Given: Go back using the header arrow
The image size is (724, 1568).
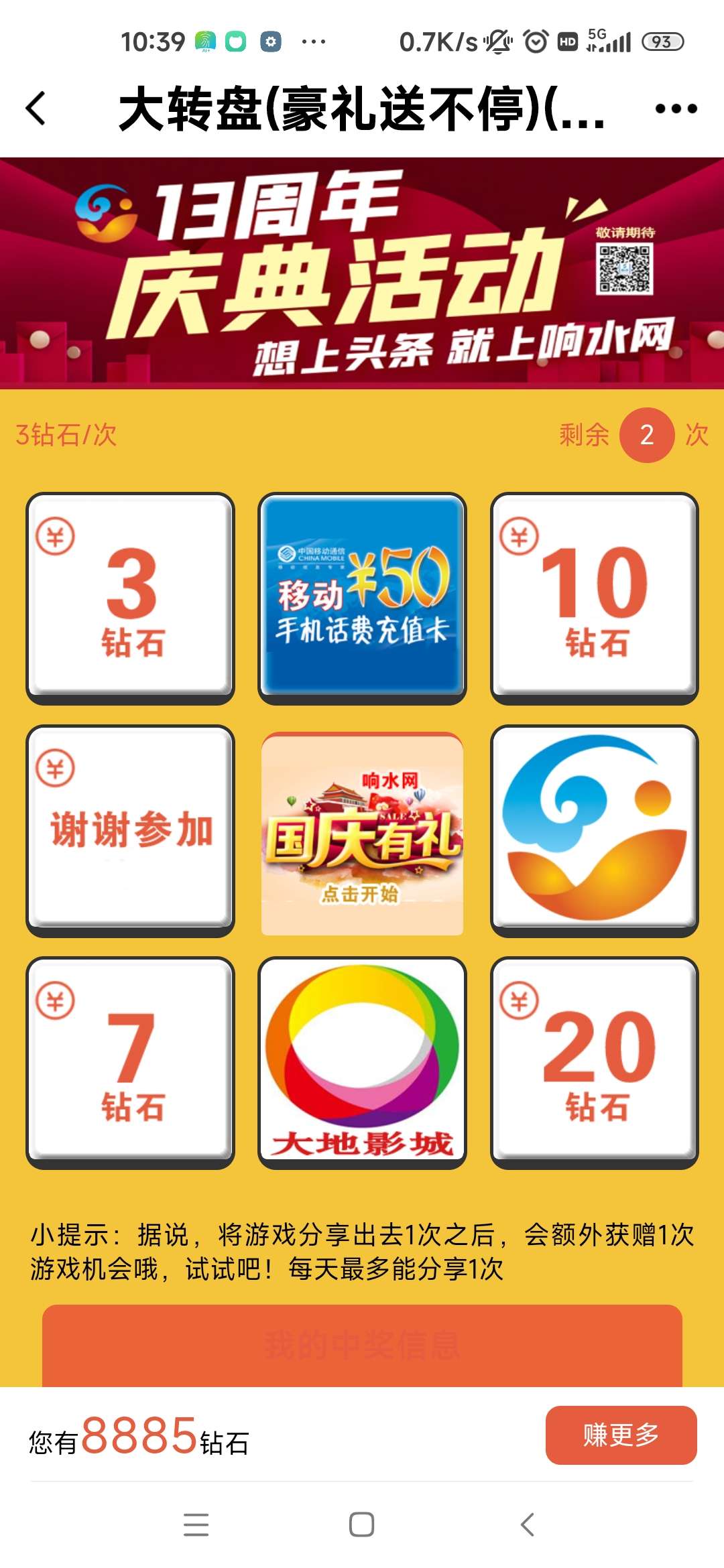Looking at the screenshot, I should (x=36, y=109).
